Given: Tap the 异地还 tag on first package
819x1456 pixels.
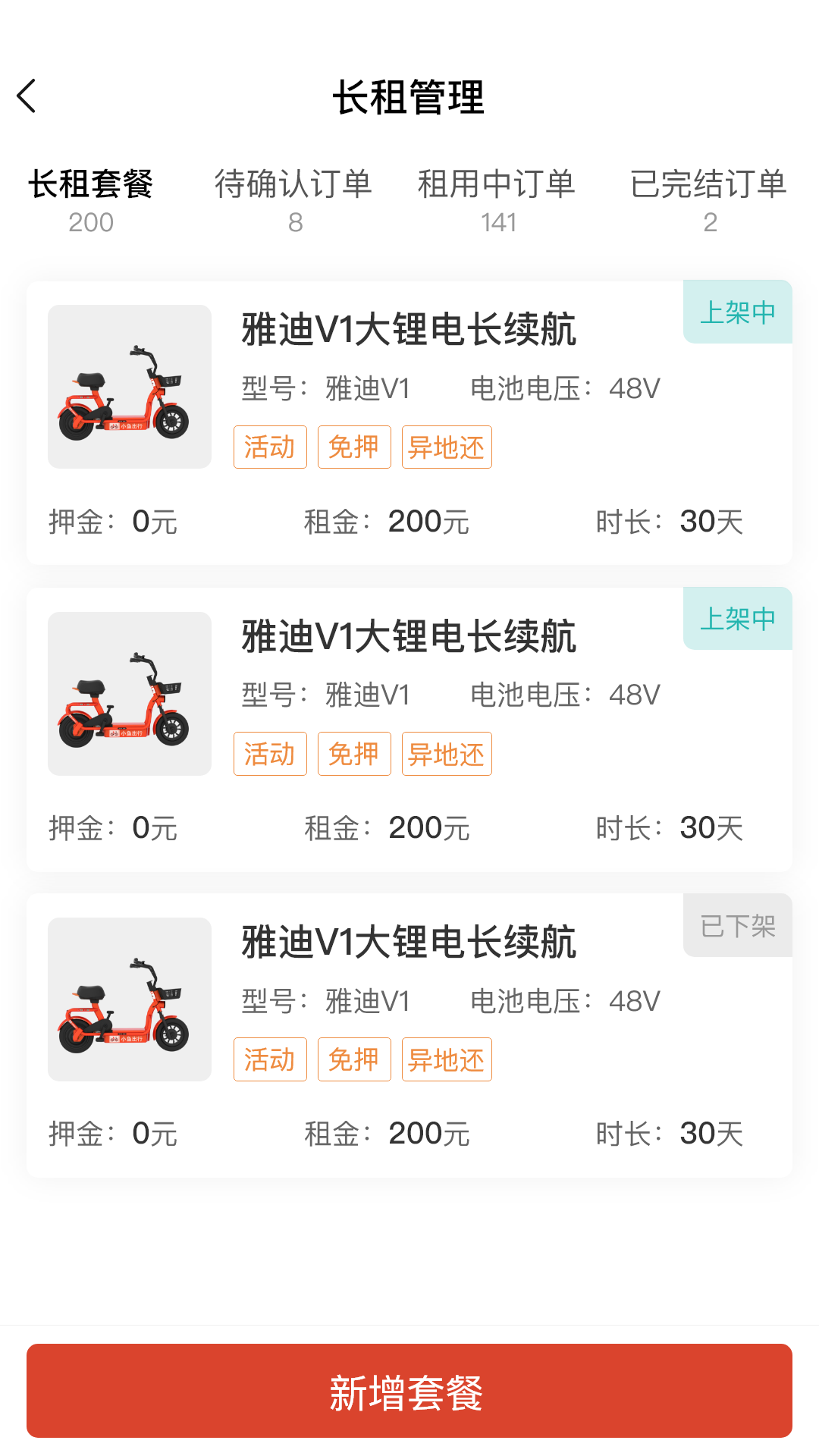Looking at the screenshot, I should click(447, 447).
